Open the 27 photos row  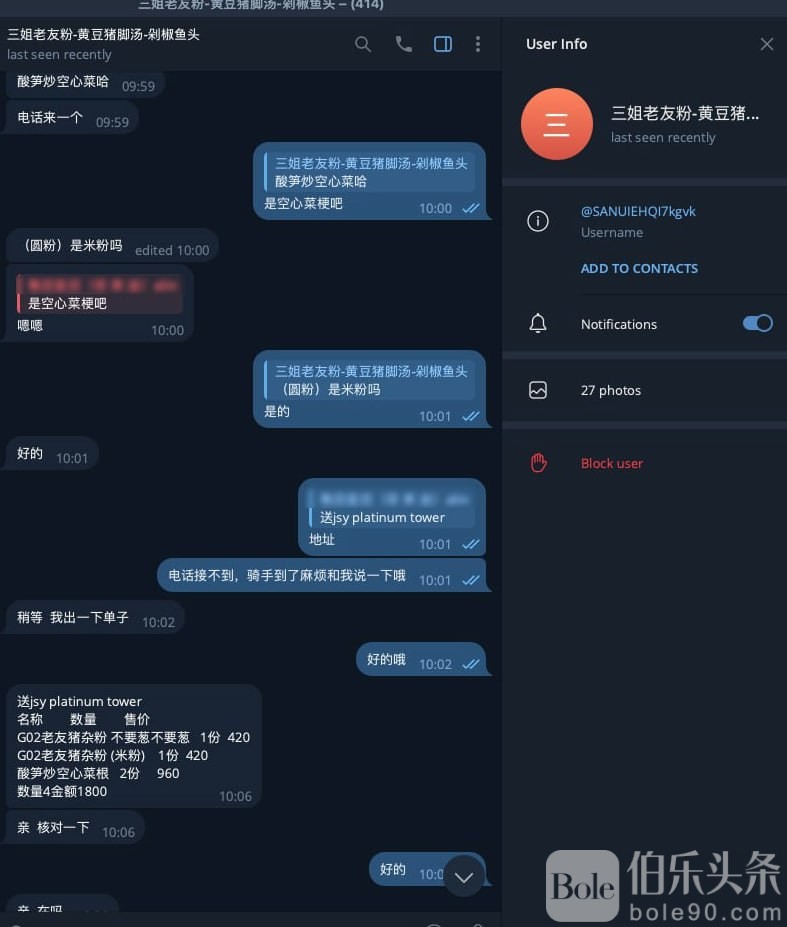(x=611, y=390)
